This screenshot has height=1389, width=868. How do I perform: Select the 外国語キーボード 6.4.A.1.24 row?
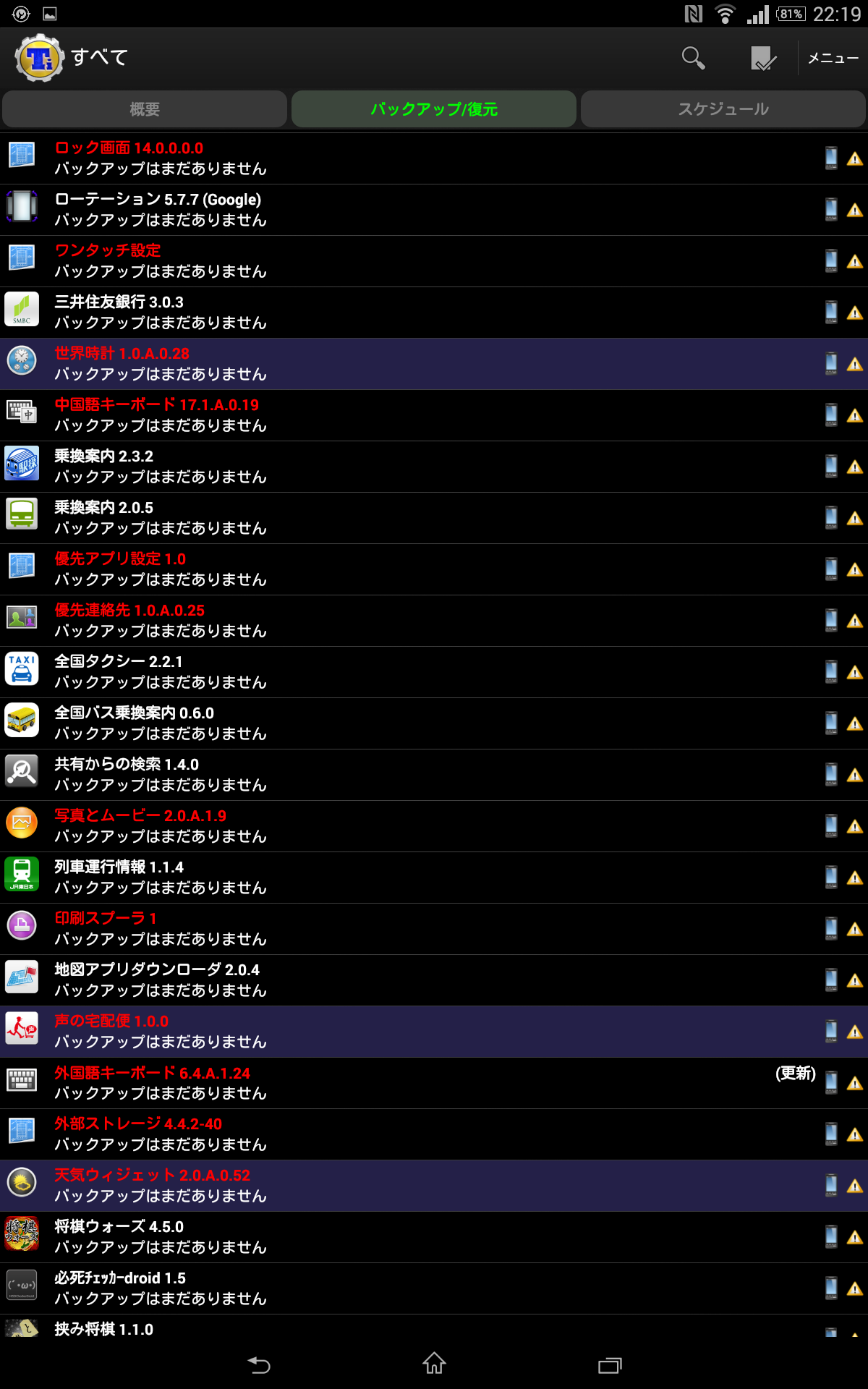434,1083
